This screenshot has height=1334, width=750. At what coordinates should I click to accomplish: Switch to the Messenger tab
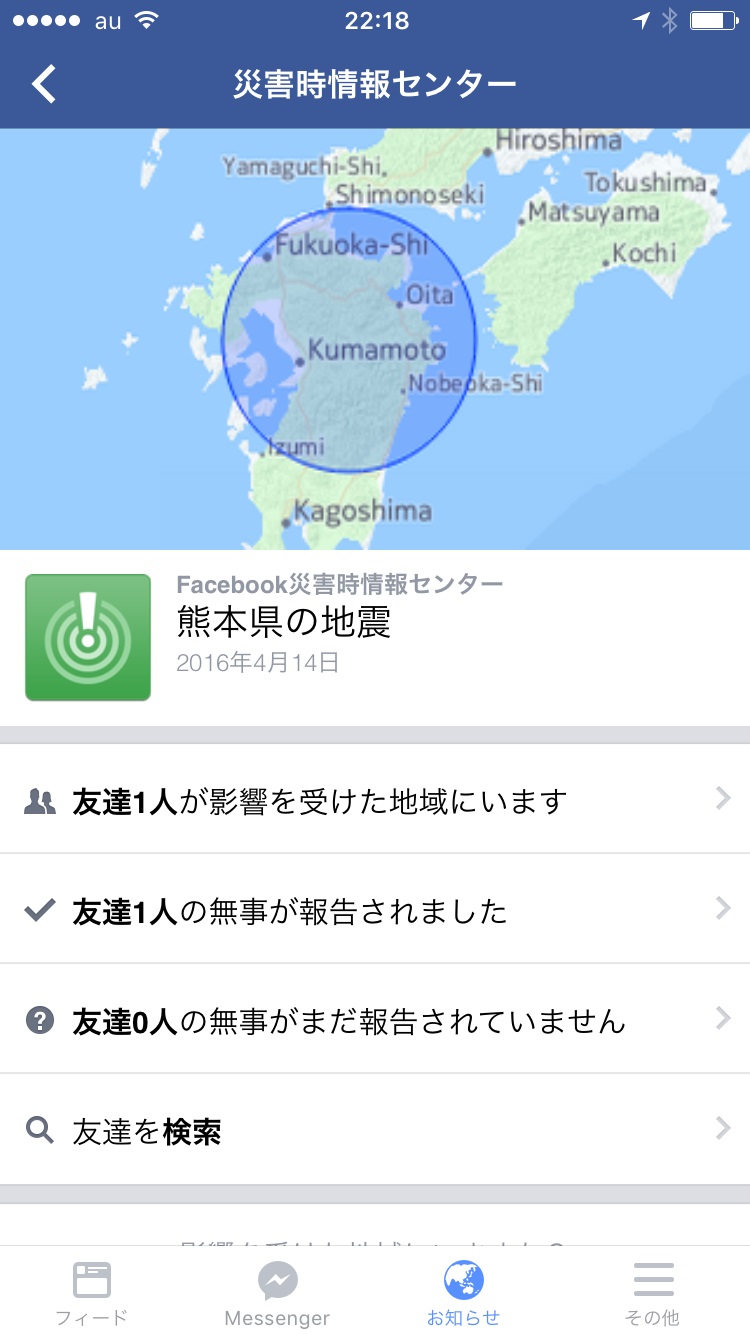[x=277, y=1291]
